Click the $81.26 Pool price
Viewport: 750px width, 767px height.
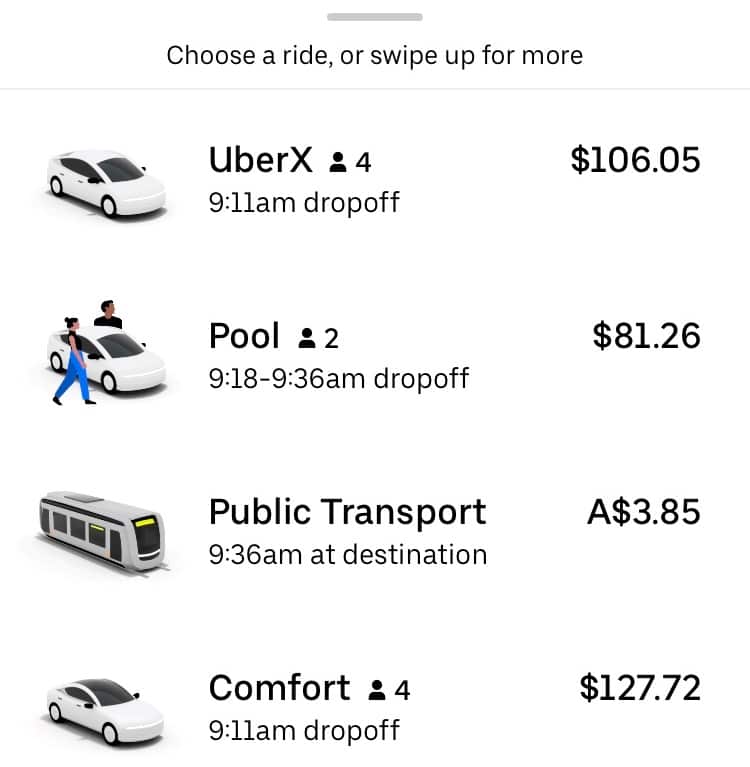pos(647,336)
